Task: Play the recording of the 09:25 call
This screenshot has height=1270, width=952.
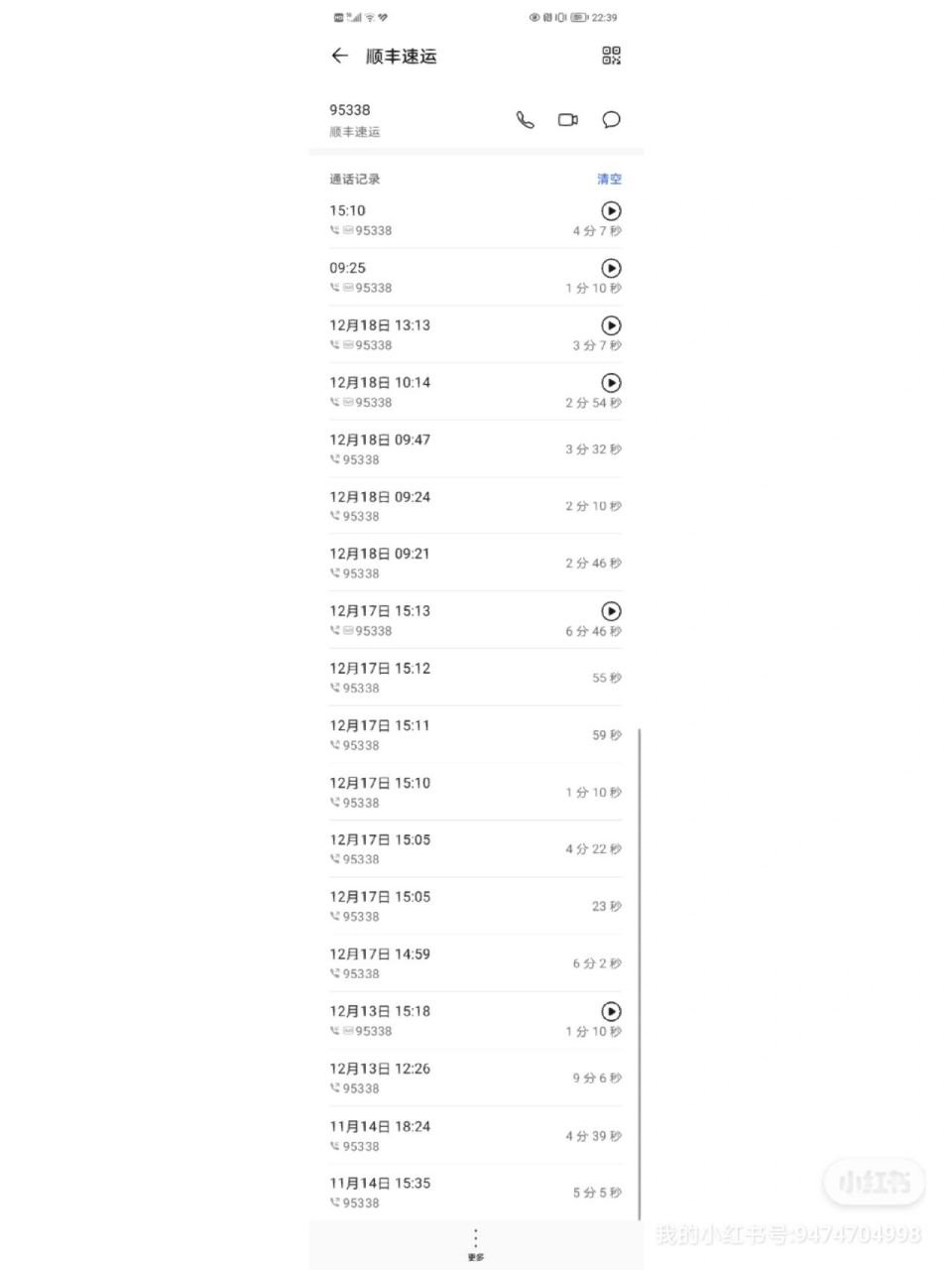Action: point(611,268)
